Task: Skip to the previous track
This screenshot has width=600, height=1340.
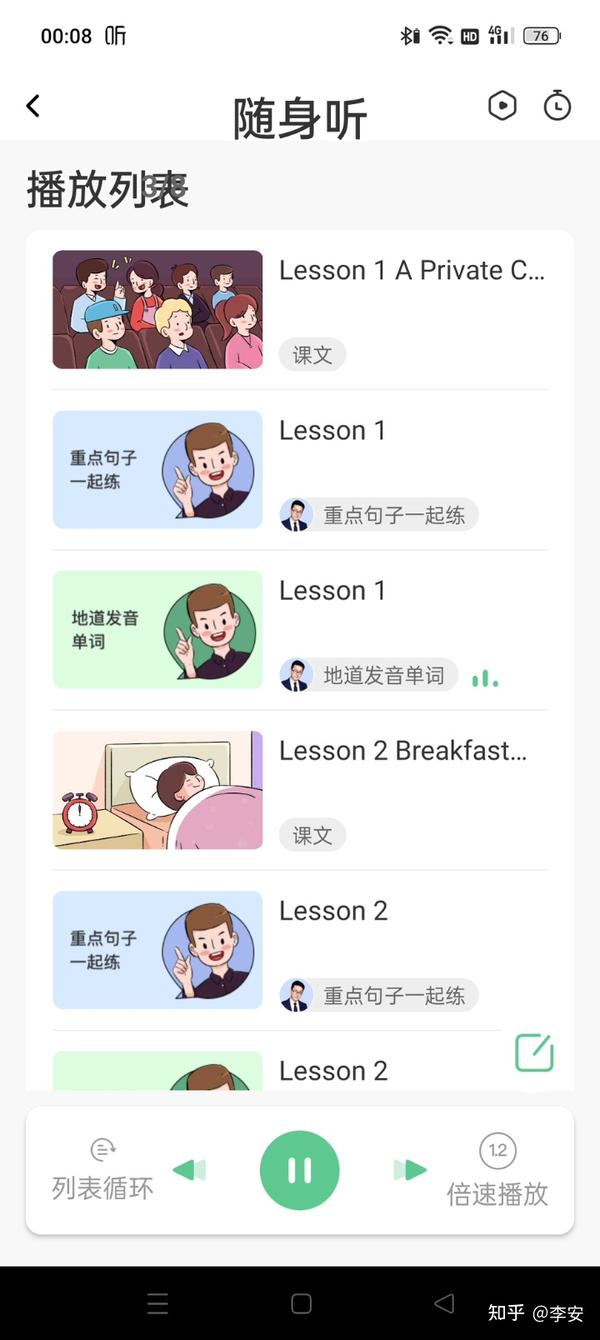Action: point(189,1170)
